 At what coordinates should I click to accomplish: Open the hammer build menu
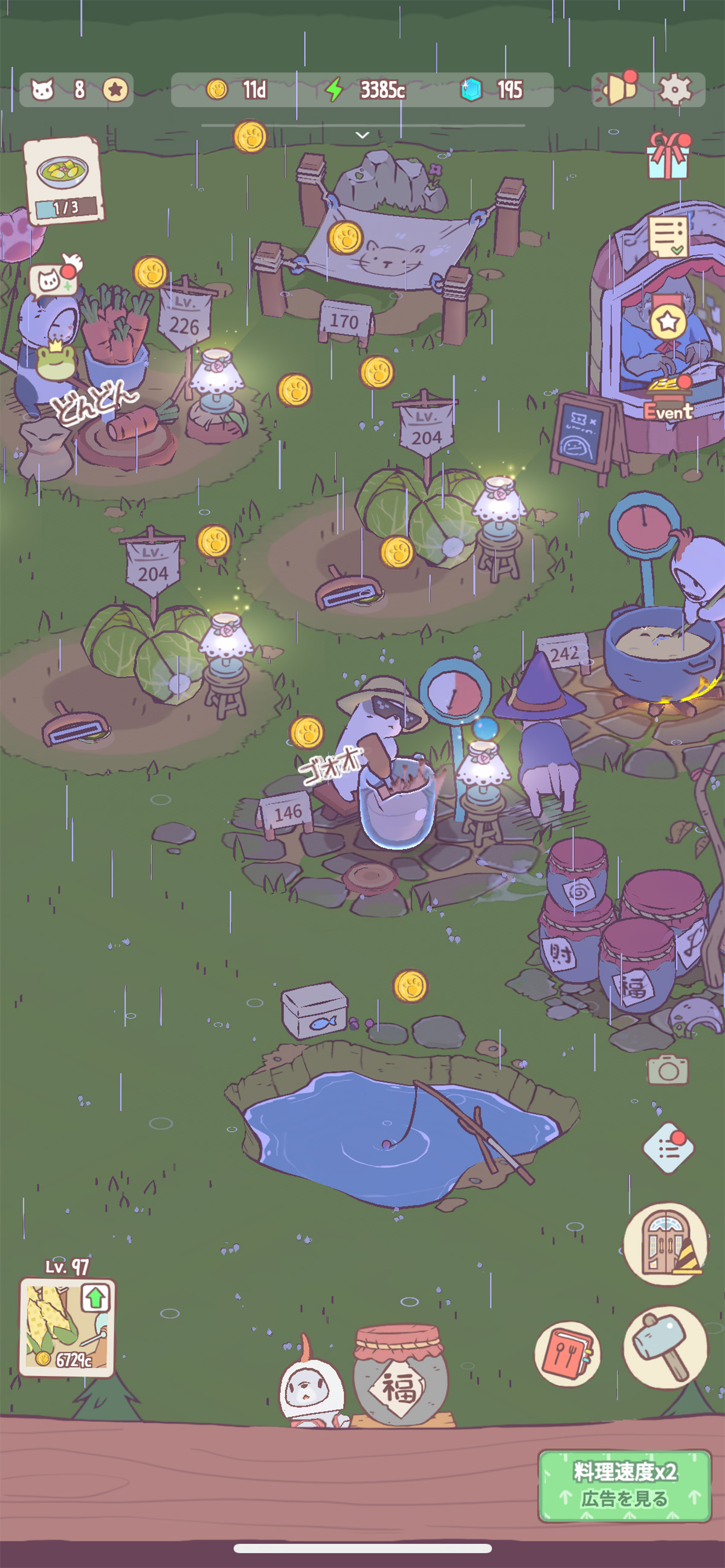pos(665,1347)
